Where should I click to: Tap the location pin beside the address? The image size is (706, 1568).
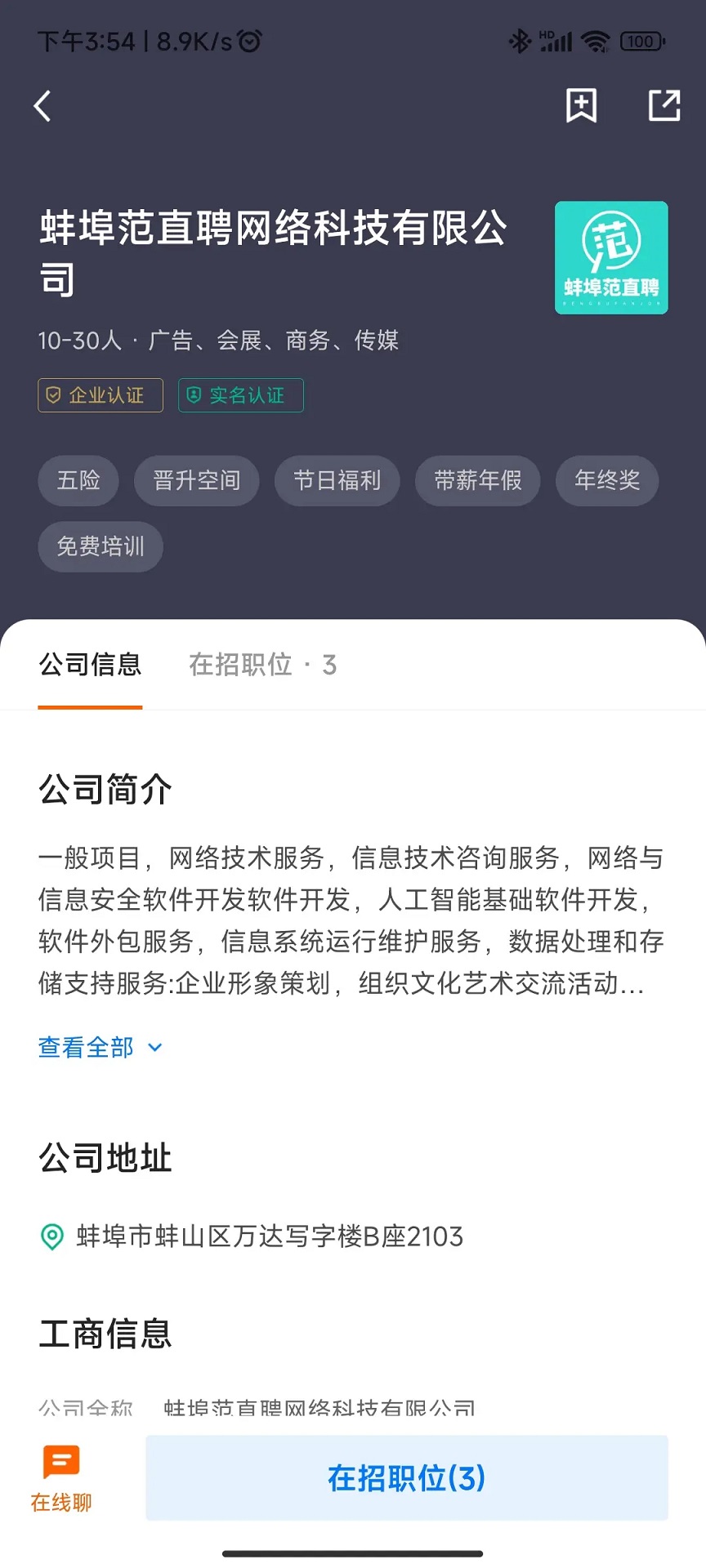[x=51, y=1236]
